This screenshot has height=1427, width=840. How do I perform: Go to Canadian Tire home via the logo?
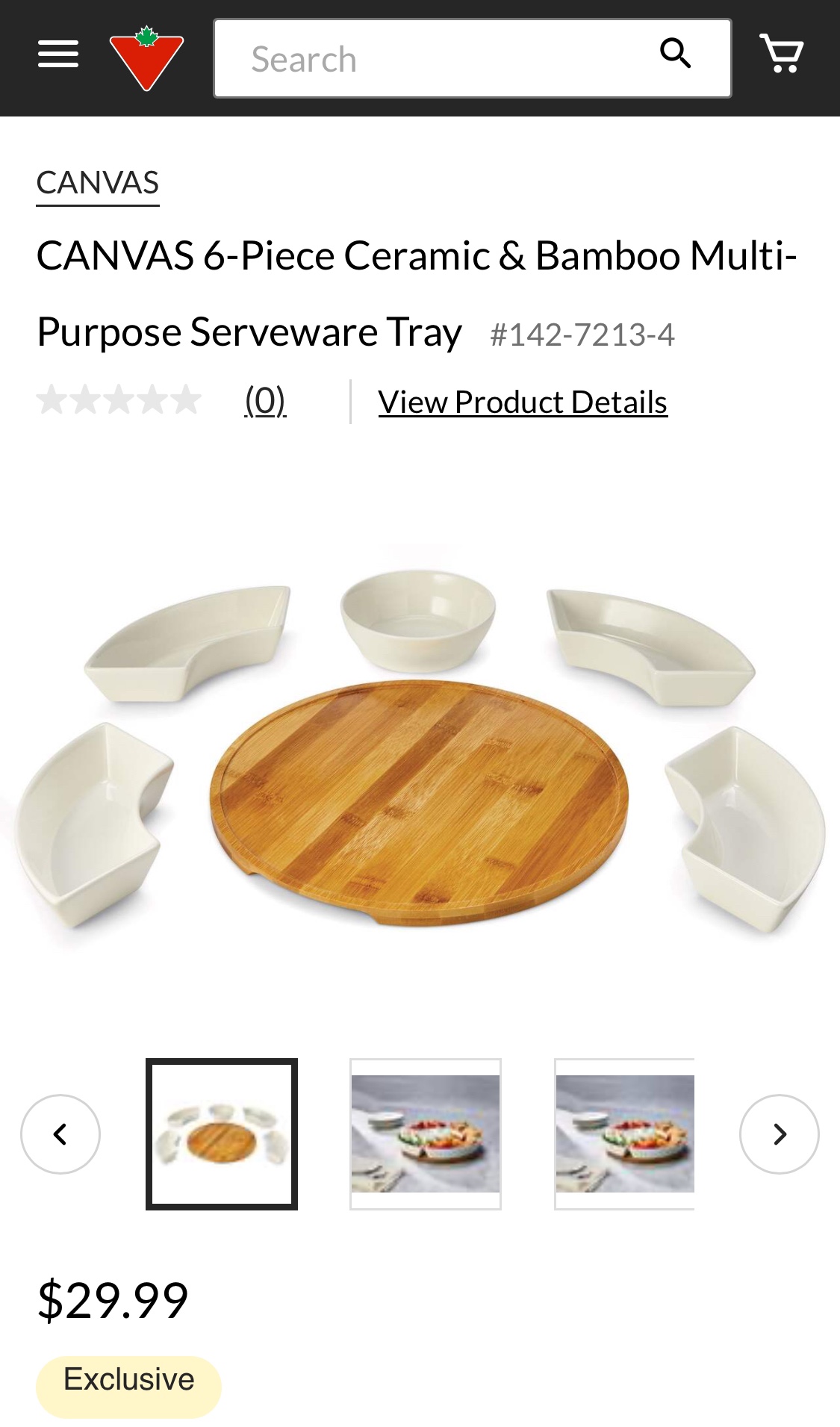point(146,58)
